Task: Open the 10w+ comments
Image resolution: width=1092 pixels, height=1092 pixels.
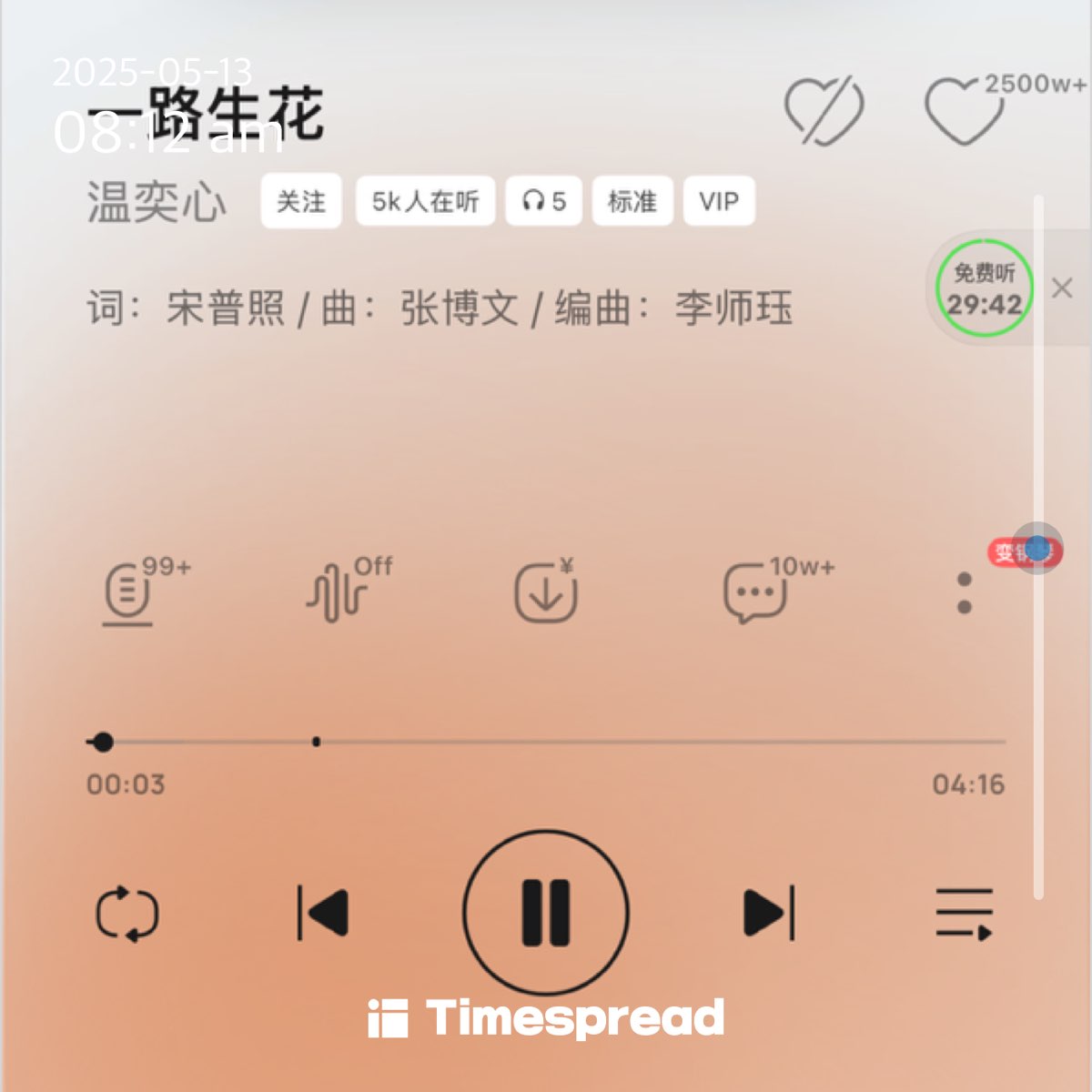Action: click(755, 593)
